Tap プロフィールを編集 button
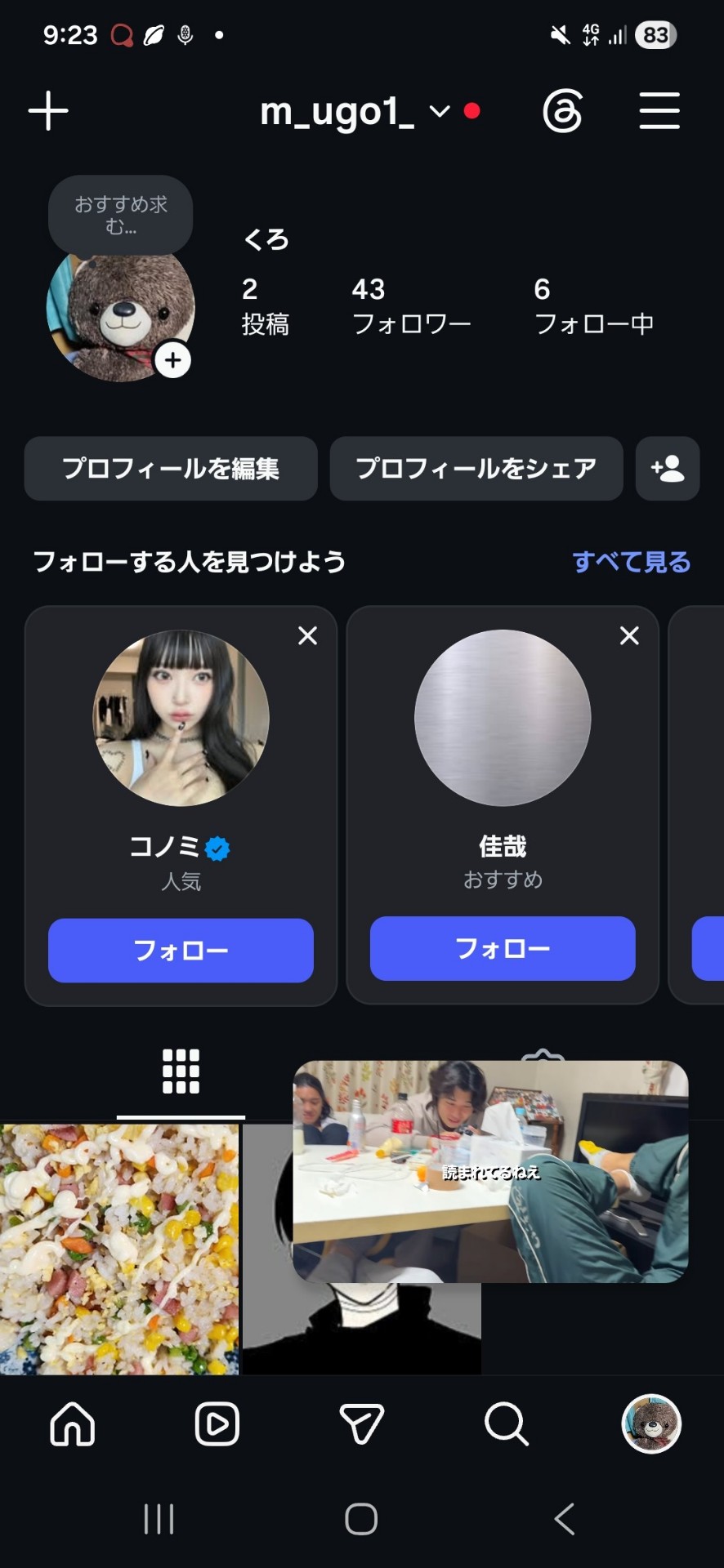 [x=171, y=468]
